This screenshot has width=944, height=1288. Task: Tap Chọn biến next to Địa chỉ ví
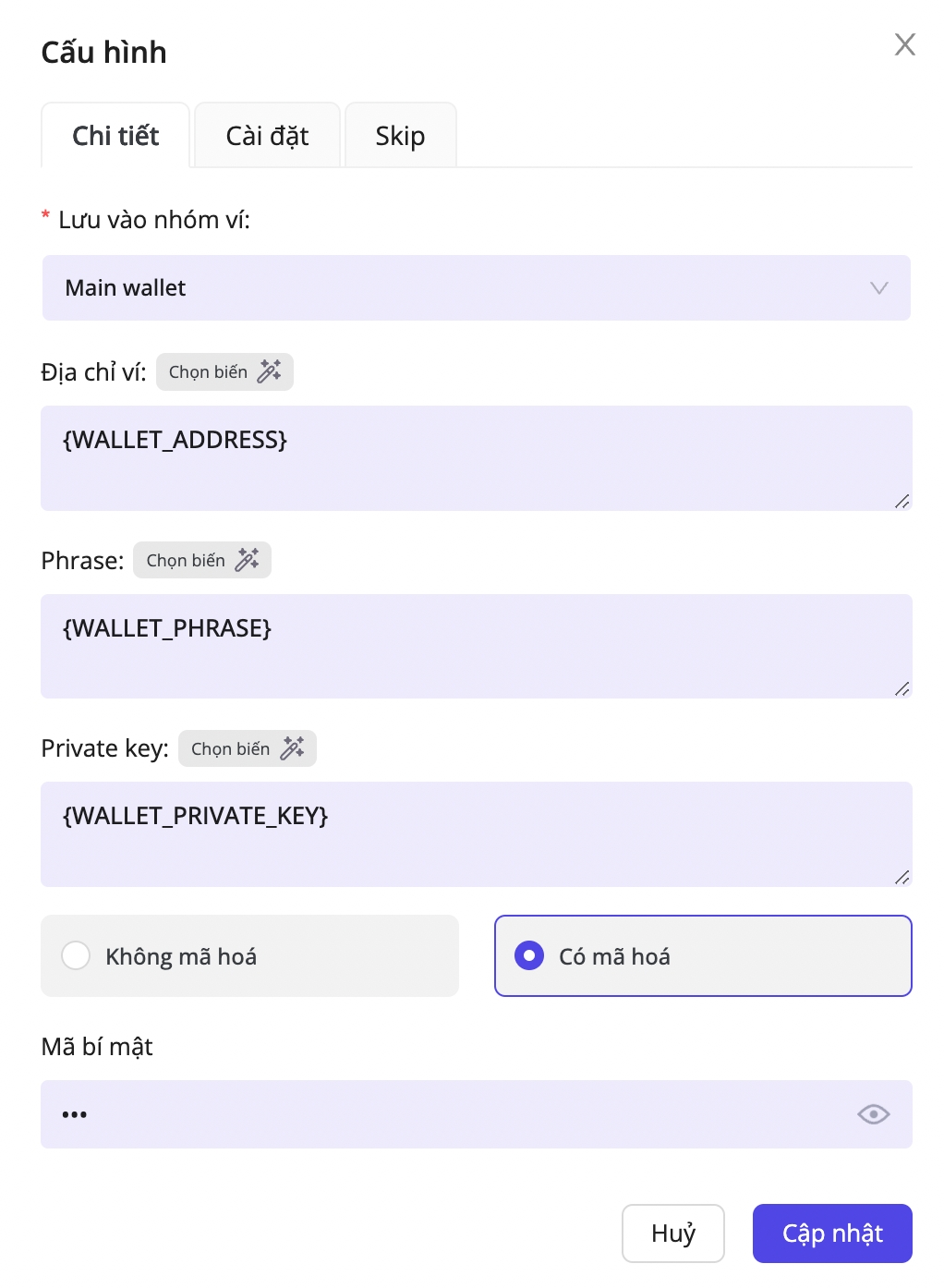coord(224,372)
